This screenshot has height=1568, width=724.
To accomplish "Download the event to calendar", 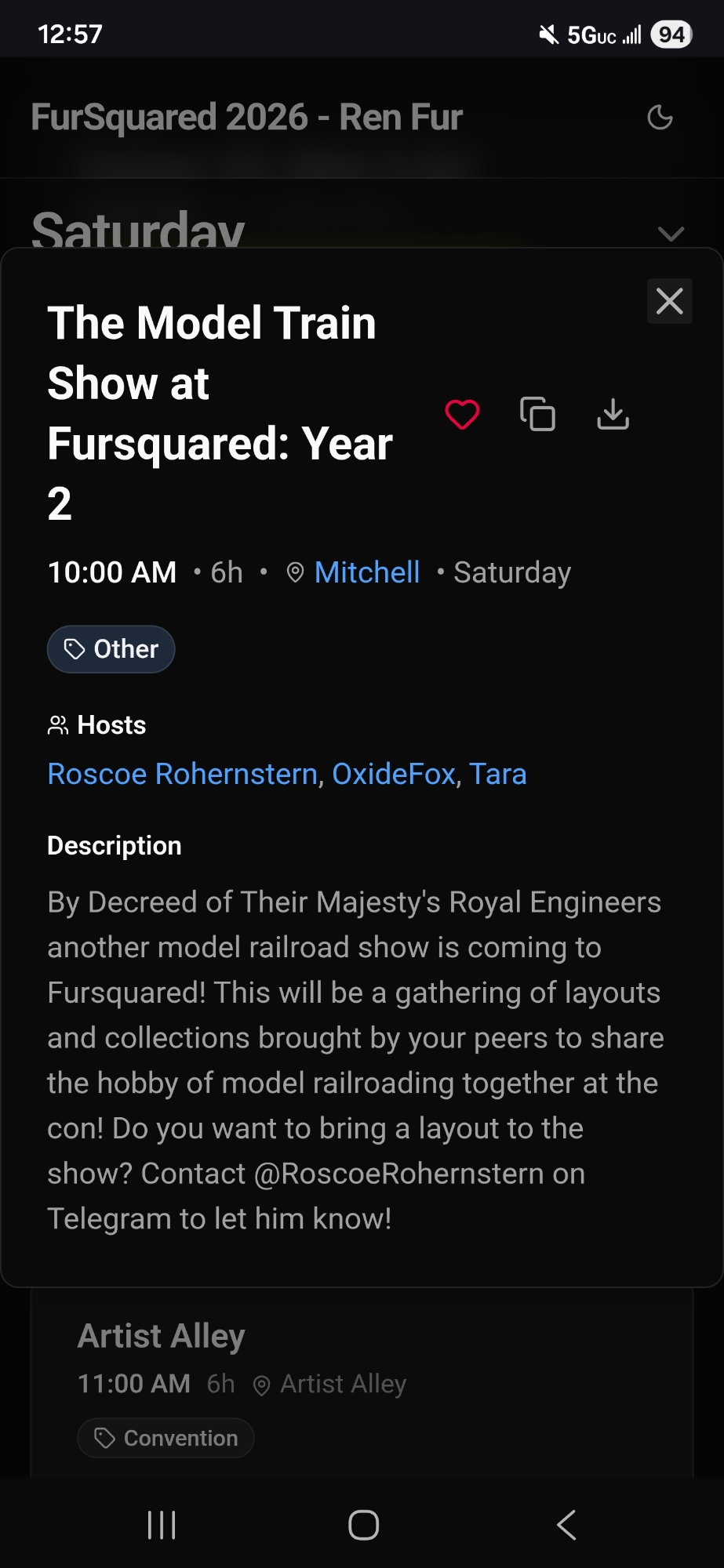I will 613,414.
